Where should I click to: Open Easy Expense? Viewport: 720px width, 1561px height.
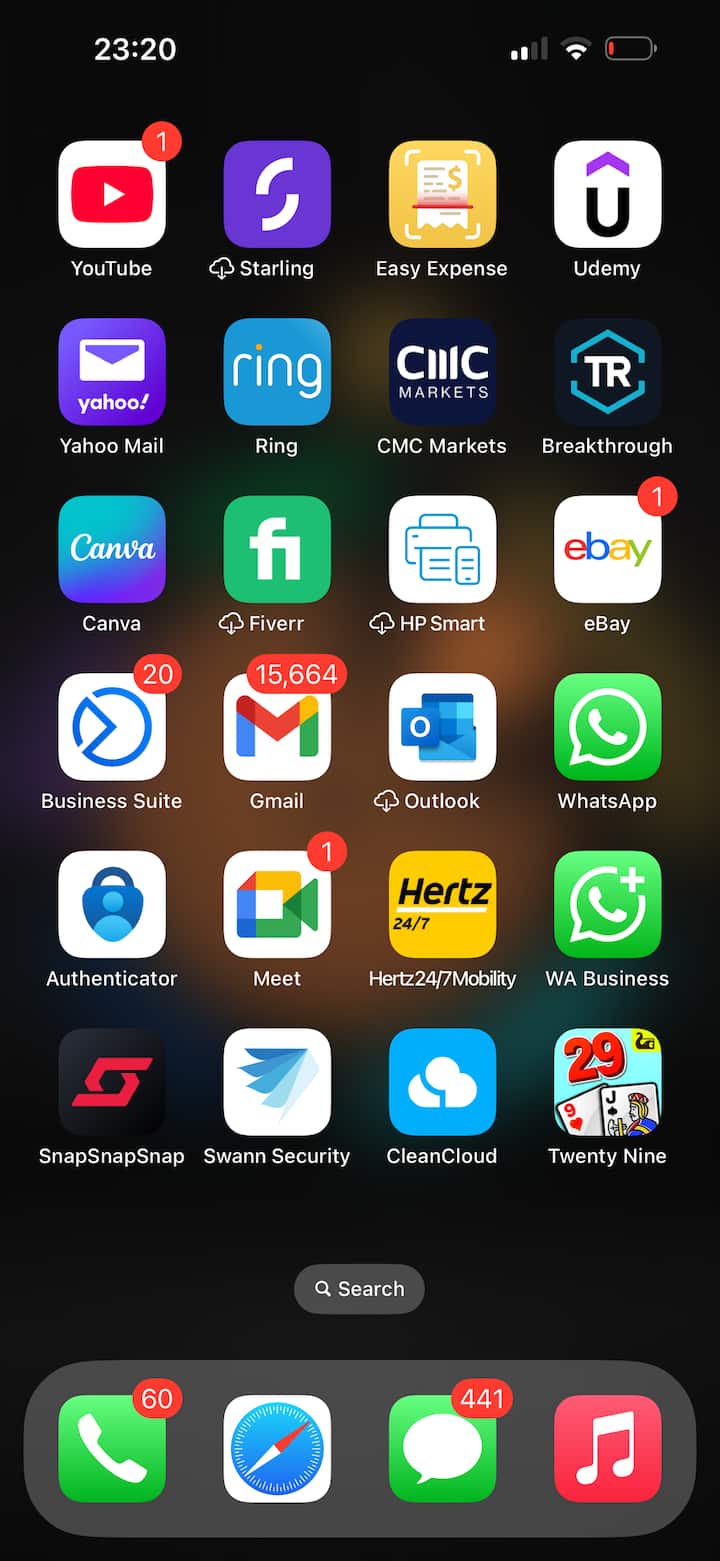point(442,194)
